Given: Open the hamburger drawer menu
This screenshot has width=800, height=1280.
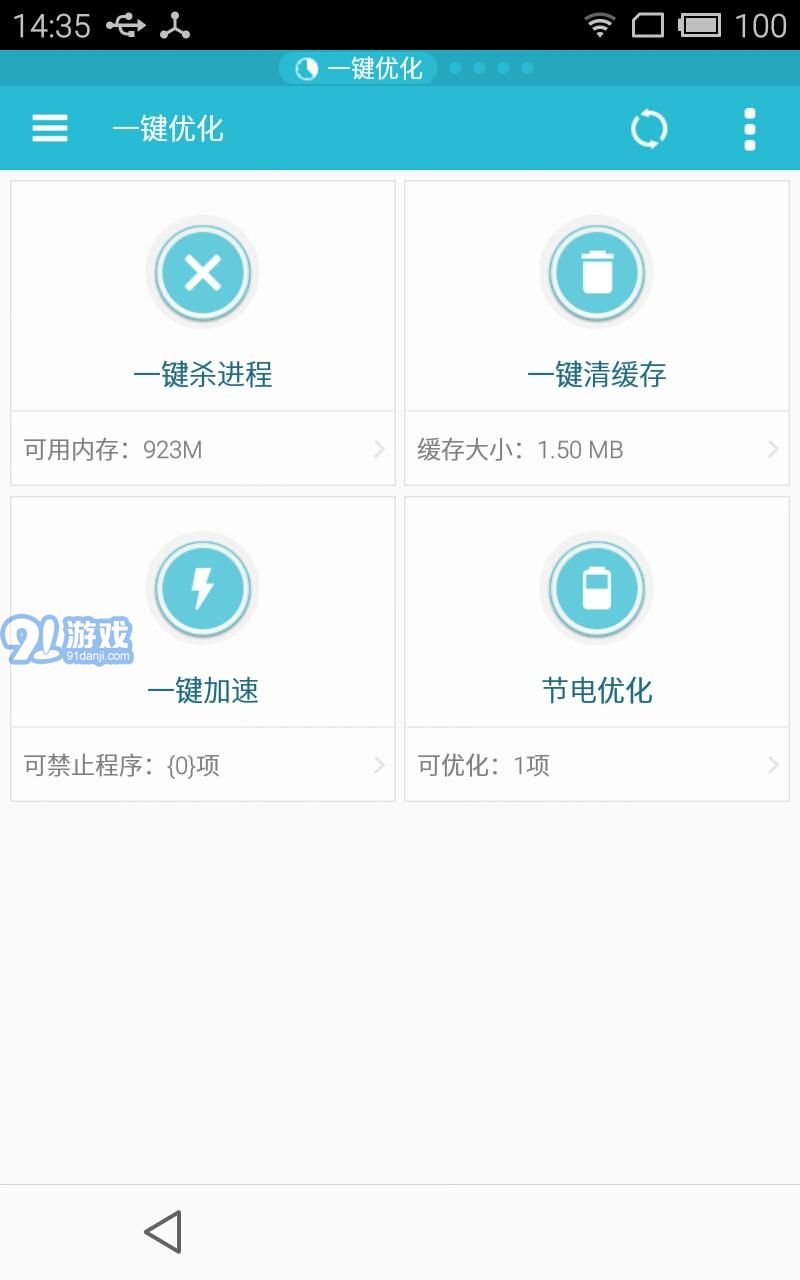Looking at the screenshot, I should [50, 128].
